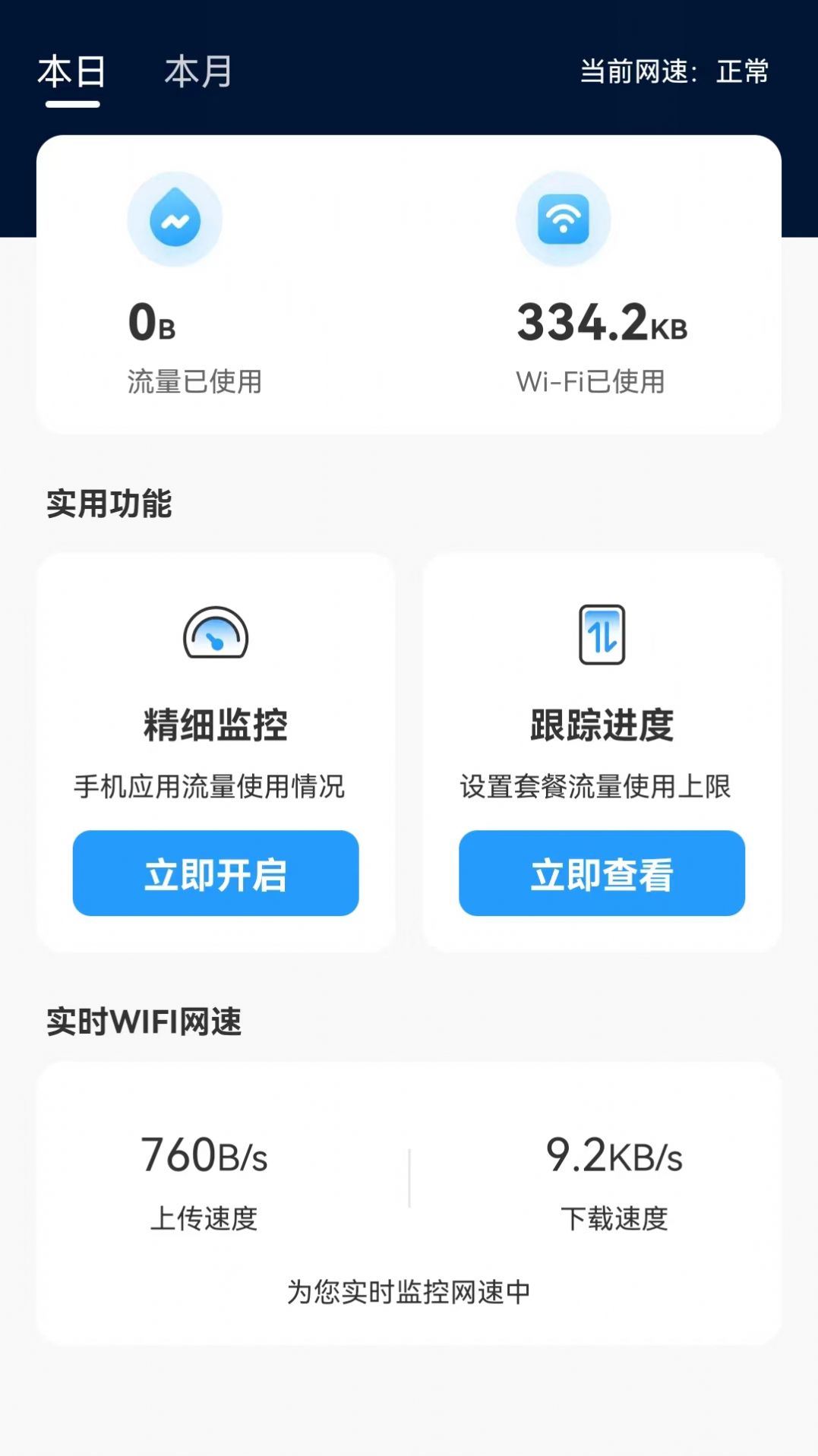This screenshot has height=1456, width=818.
Task: Enable app traffic monitoring via 精细监控 card
Action: point(215,873)
